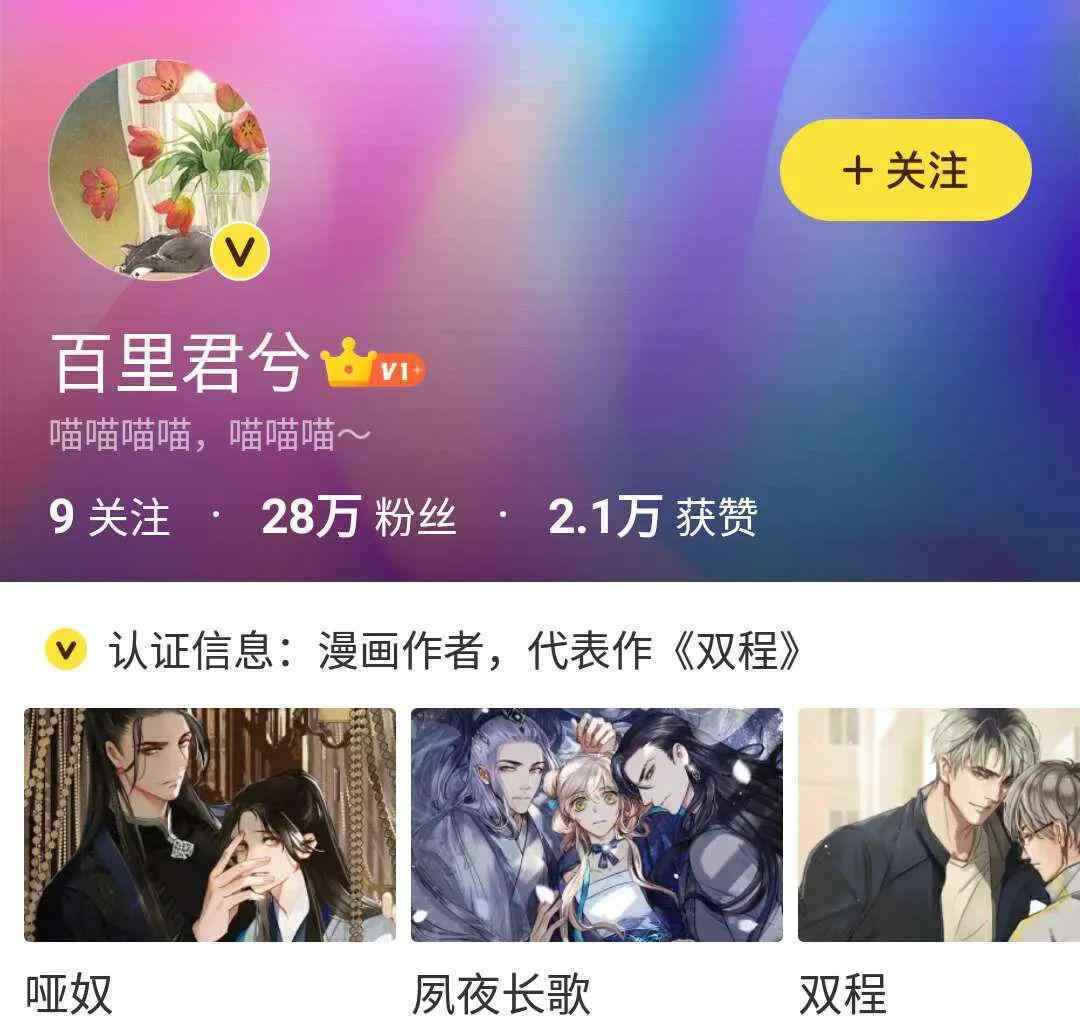Open the 双程 comic card
This screenshot has height=1033, width=1080.
coord(938,825)
